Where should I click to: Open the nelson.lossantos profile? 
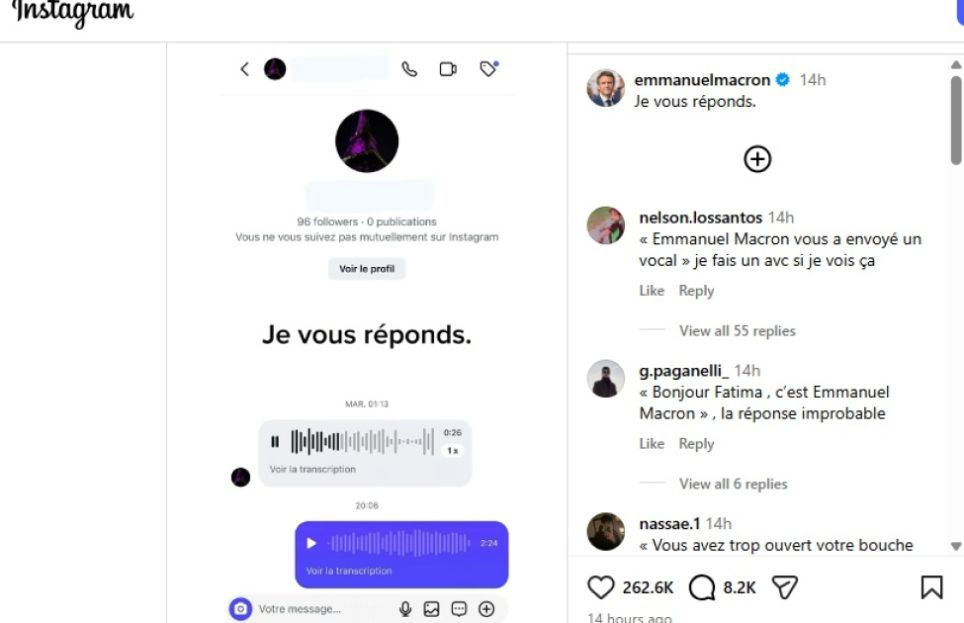pyautogui.click(x=700, y=217)
